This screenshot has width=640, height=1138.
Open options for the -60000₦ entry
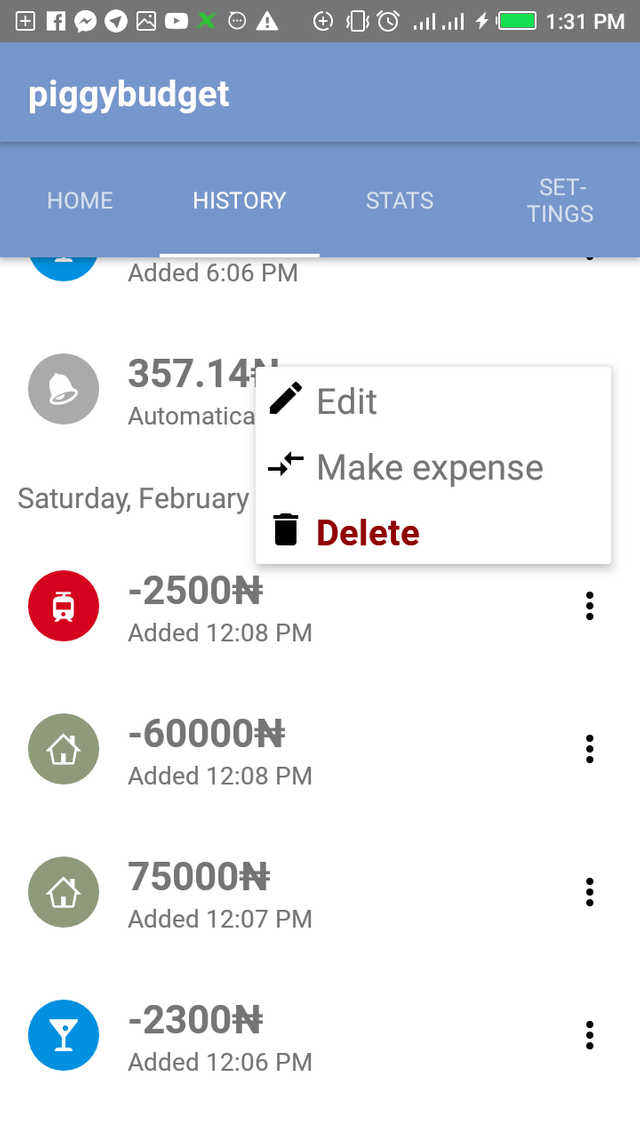(x=590, y=748)
